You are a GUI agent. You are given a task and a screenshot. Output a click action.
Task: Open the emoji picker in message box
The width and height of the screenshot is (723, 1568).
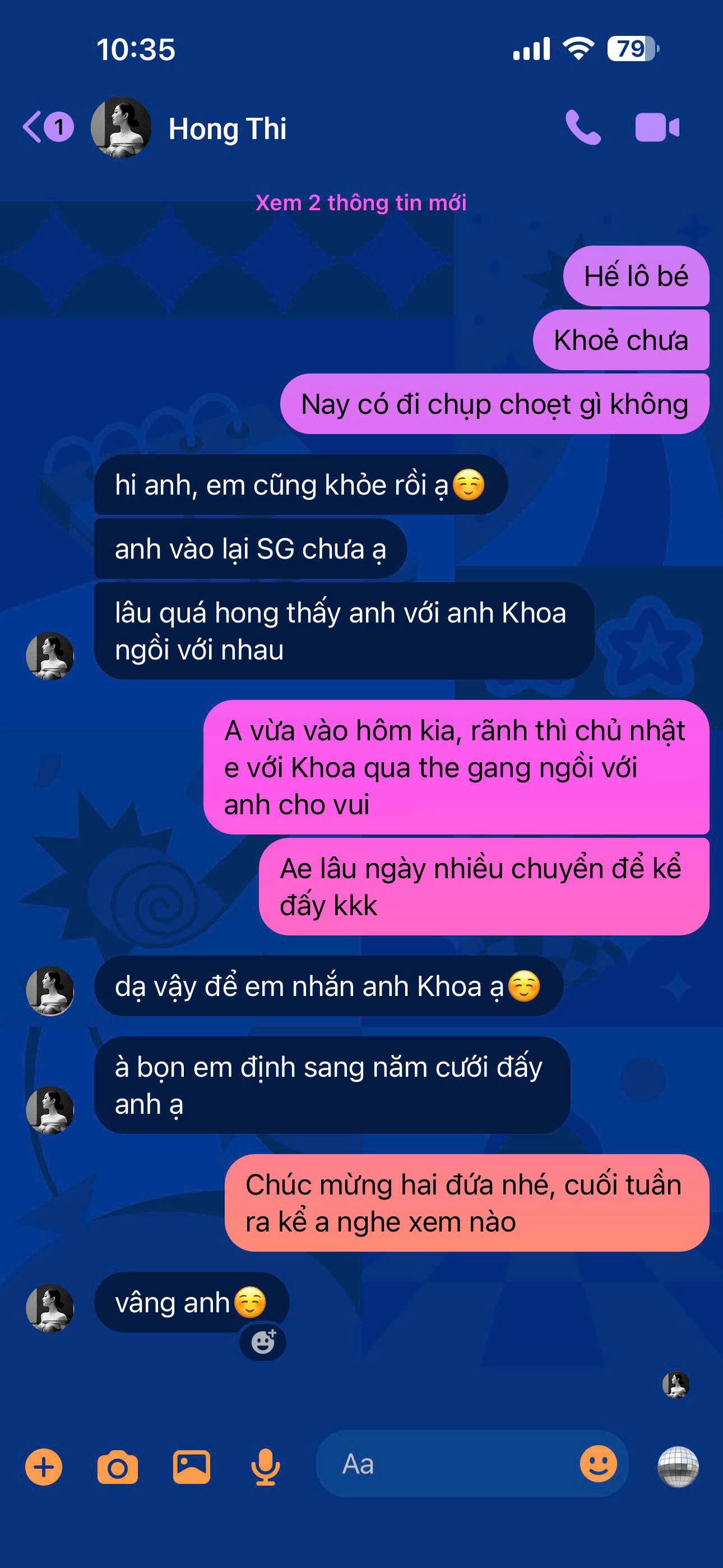click(597, 1464)
